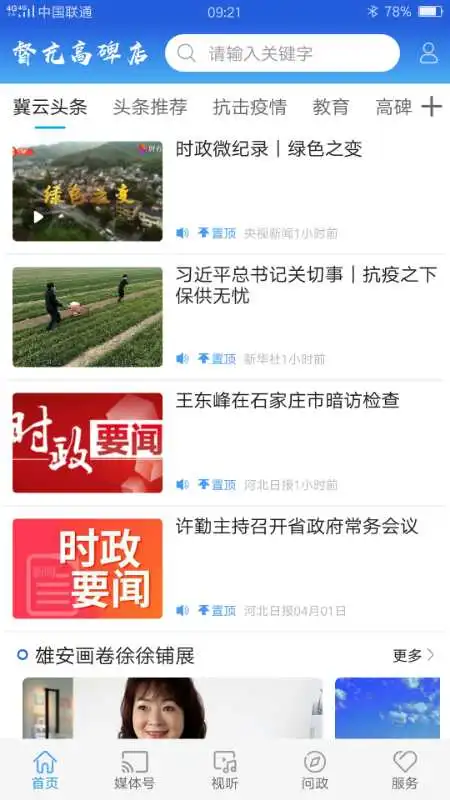Image resolution: width=450 pixels, height=800 pixels.
Task: Open the article about 抗疫之下保供无忧
Action: tap(306, 285)
